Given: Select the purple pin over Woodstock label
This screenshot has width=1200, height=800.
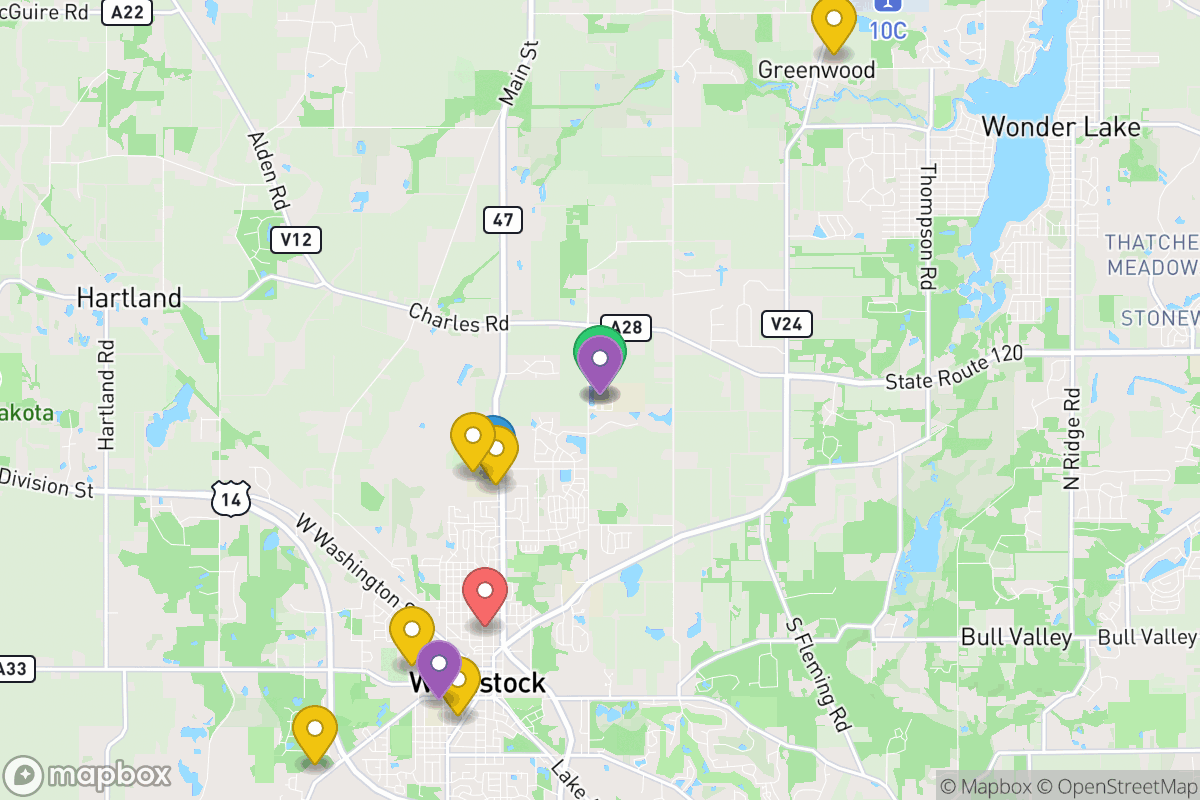Looking at the screenshot, I should click(x=438, y=666).
